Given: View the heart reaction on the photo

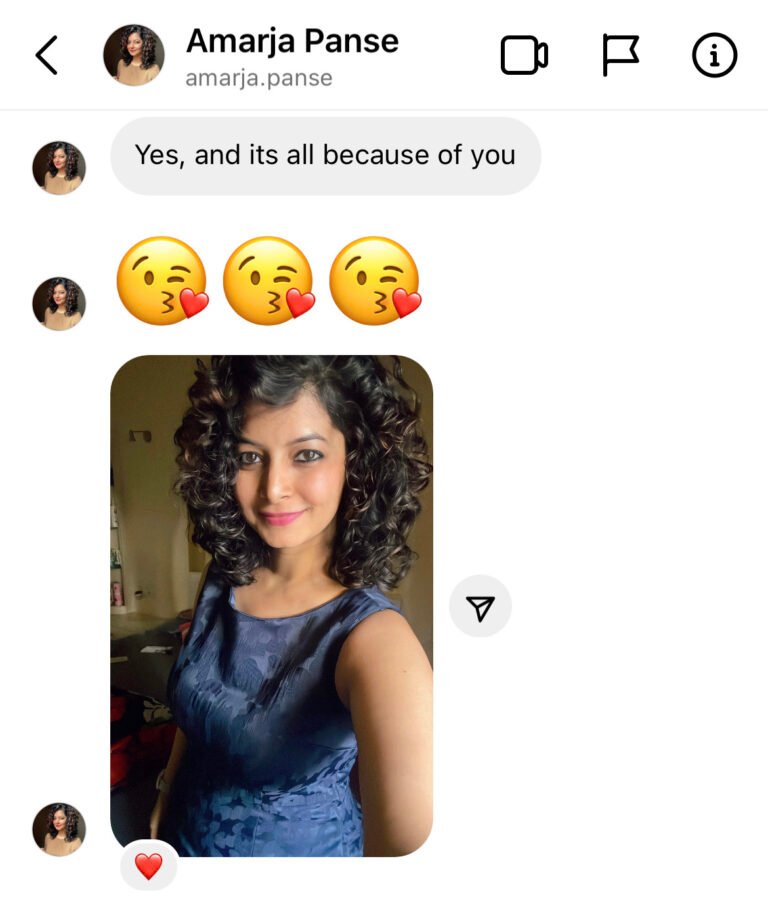Looking at the screenshot, I should point(149,866).
